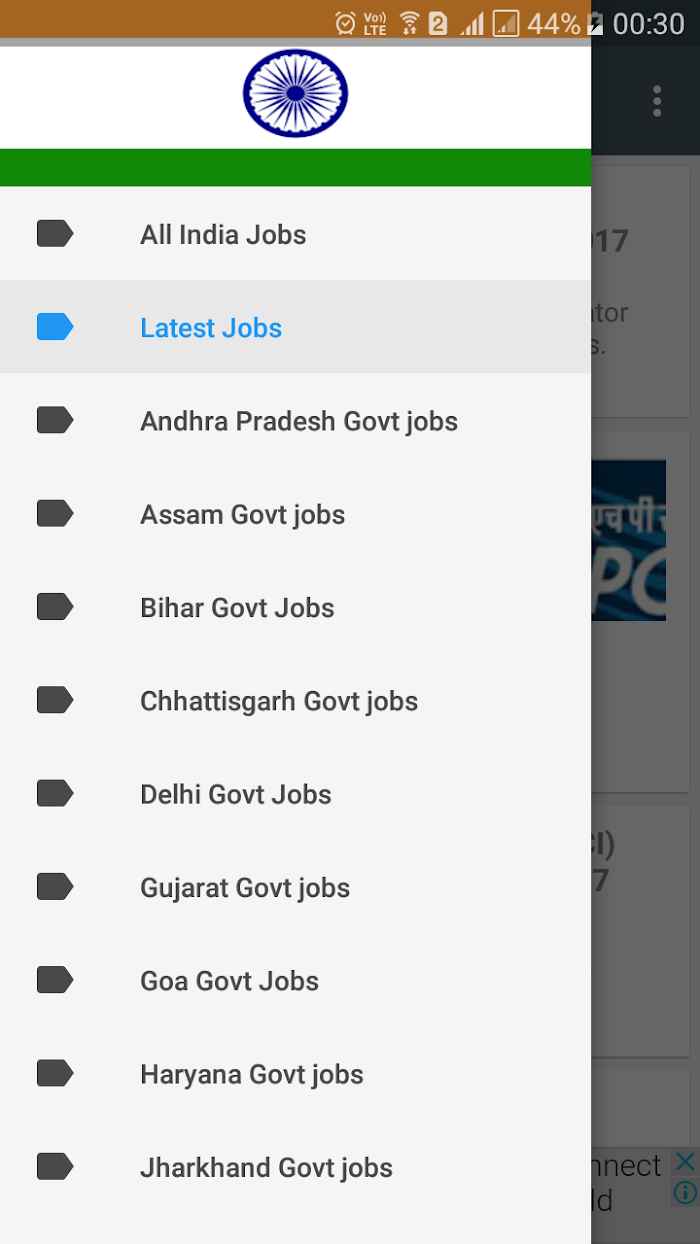The image size is (700, 1244).
Task: Open Bihar Govt Jobs
Action: pyautogui.click(x=295, y=607)
